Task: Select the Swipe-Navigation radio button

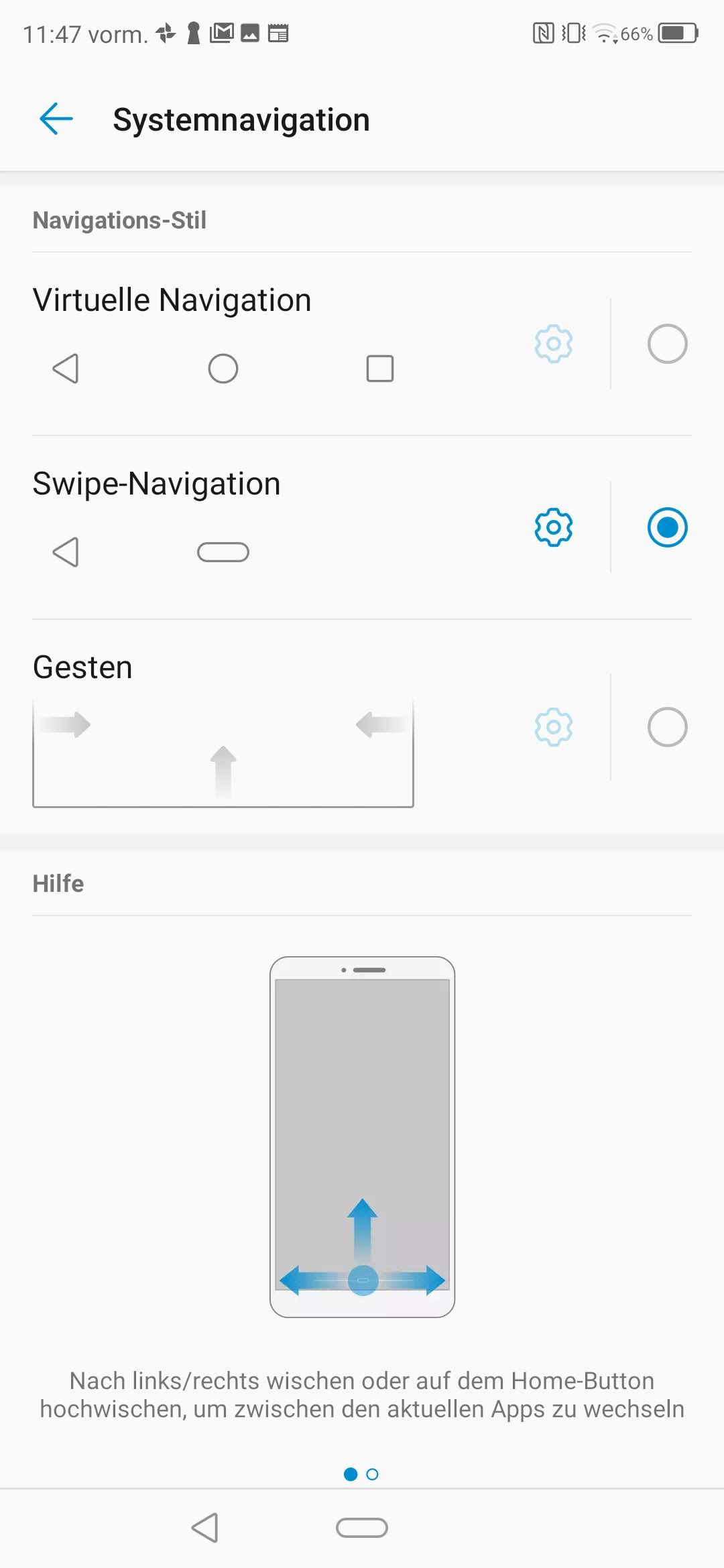Action: click(667, 527)
